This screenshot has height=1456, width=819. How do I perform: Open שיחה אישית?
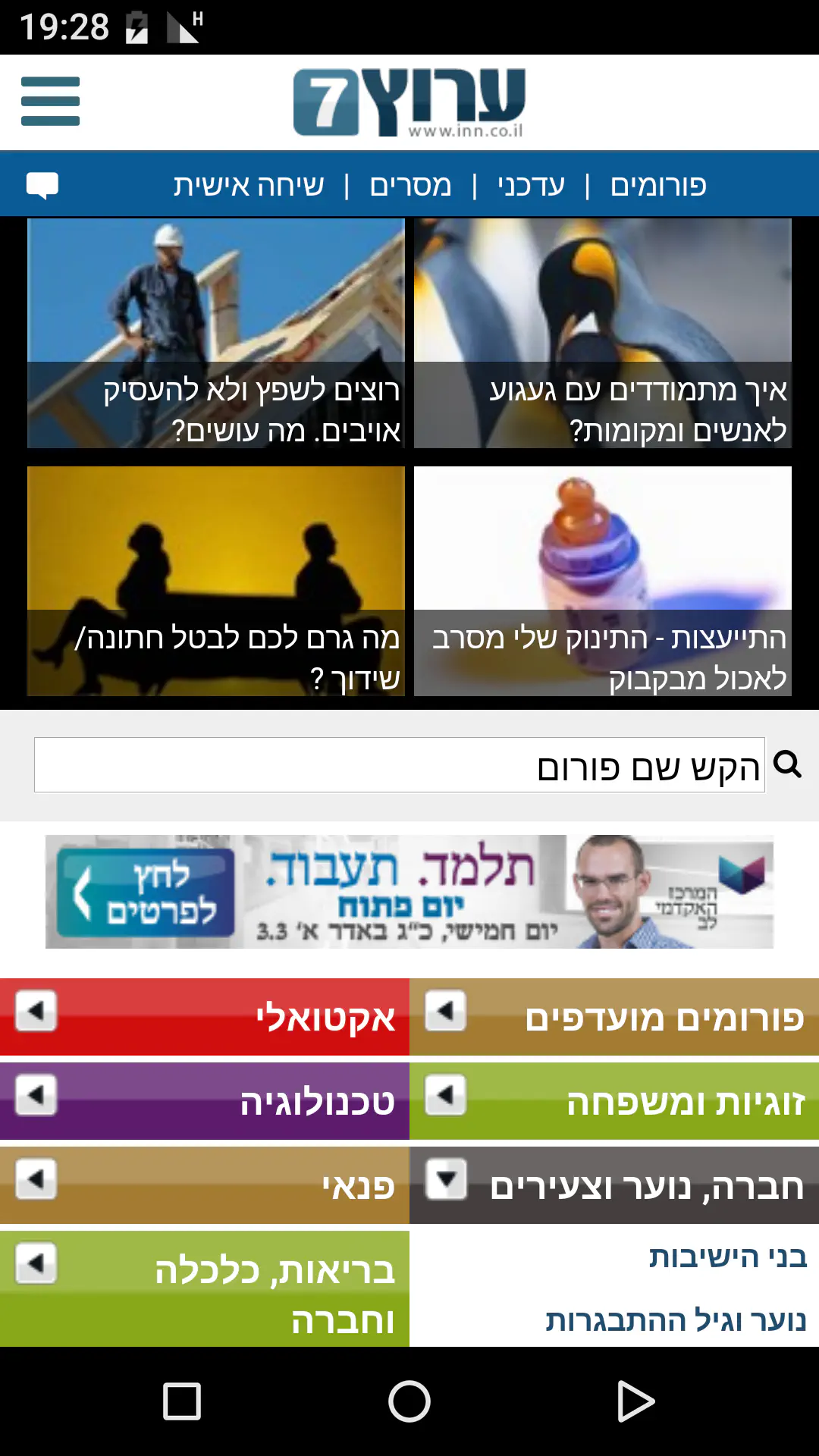[249, 185]
